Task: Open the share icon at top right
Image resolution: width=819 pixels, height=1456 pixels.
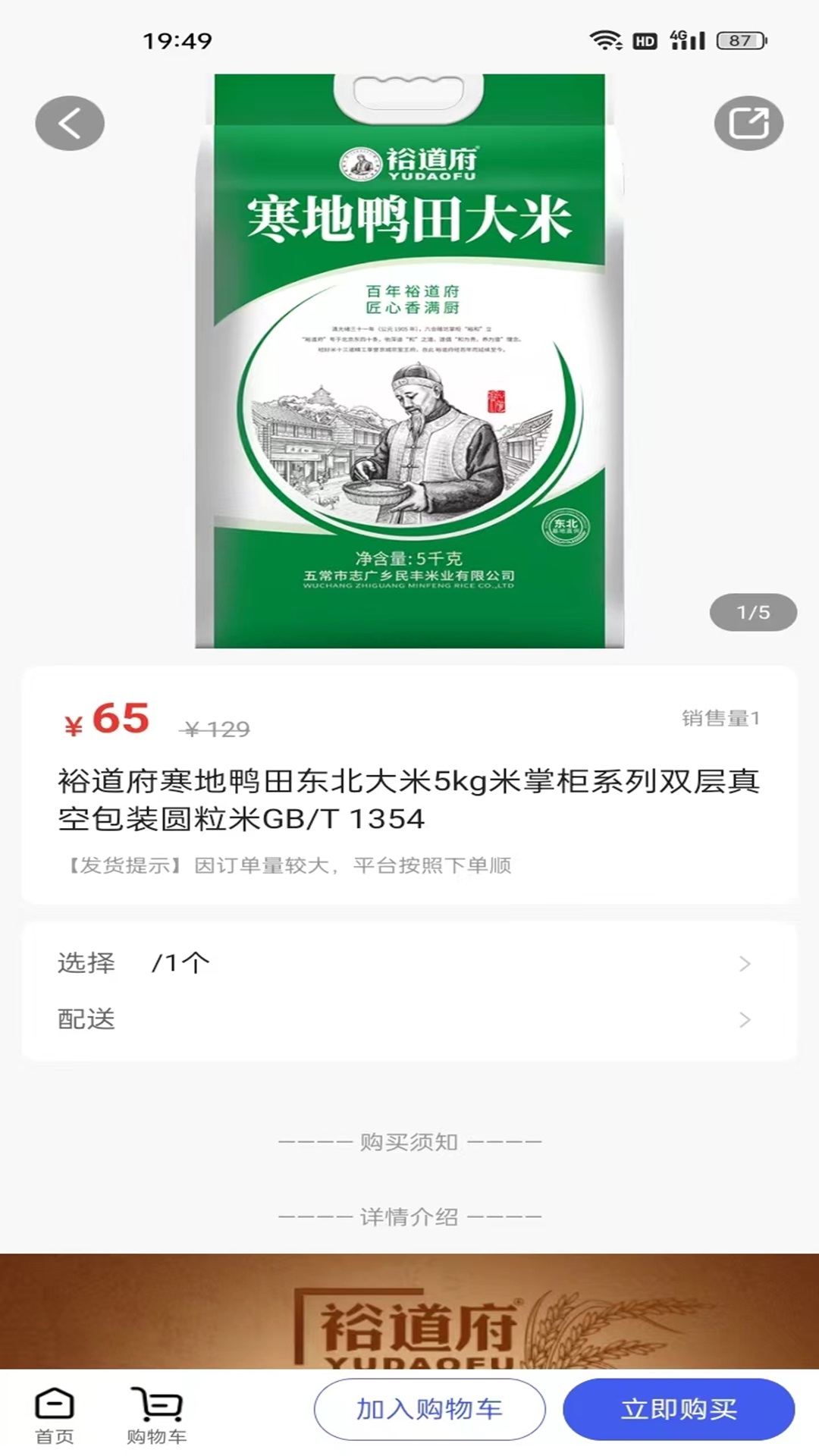Action: [749, 122]
